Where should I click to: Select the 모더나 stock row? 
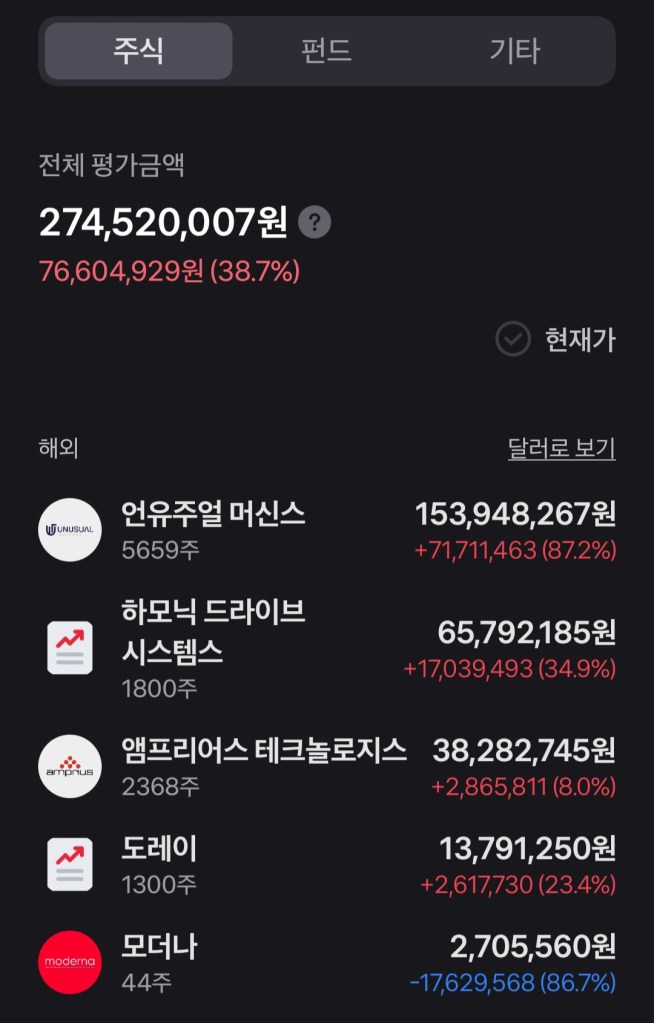coord(327,962)
